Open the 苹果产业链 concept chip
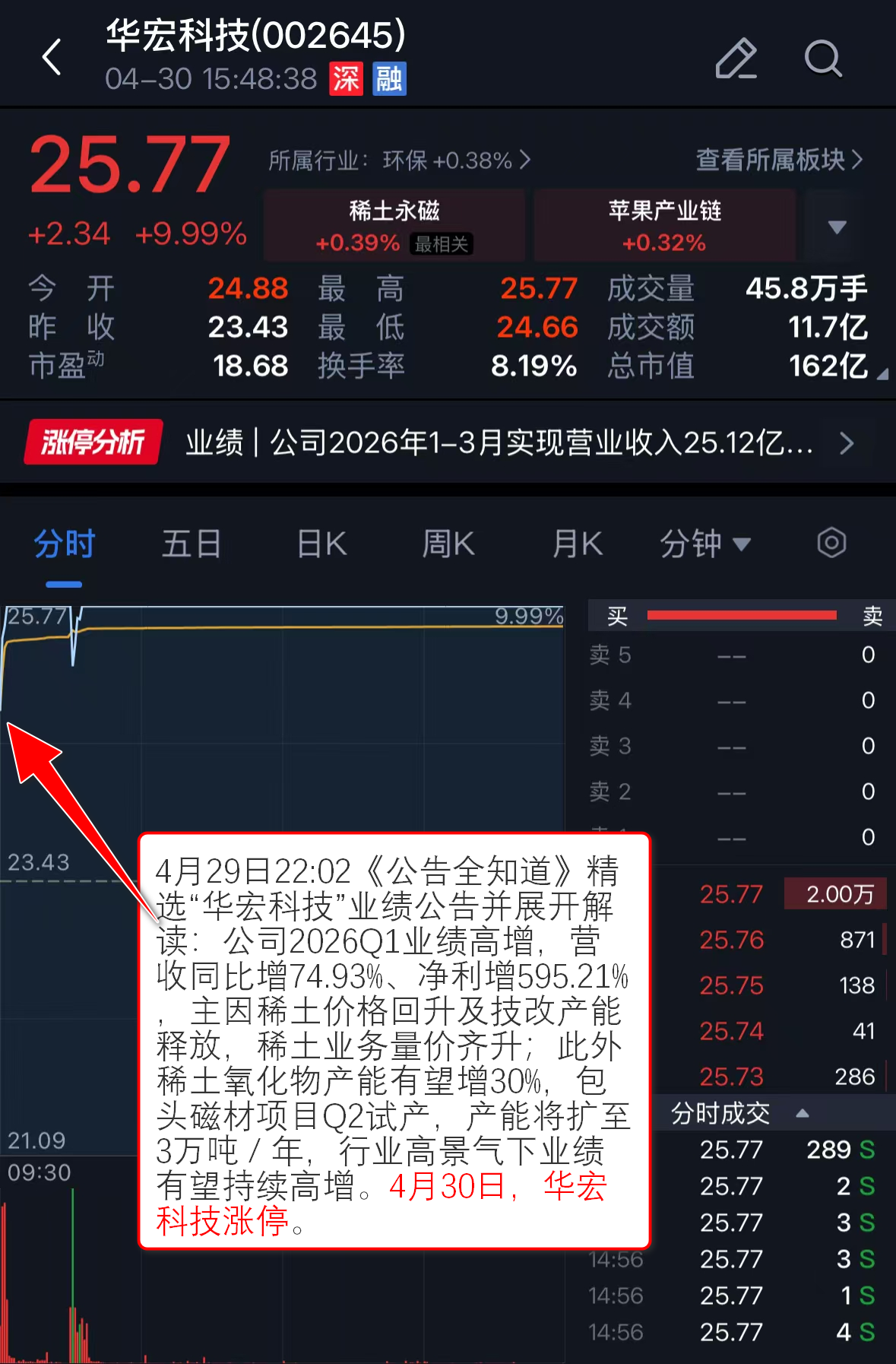This screenshot has width=896, height=1364. 664,226
